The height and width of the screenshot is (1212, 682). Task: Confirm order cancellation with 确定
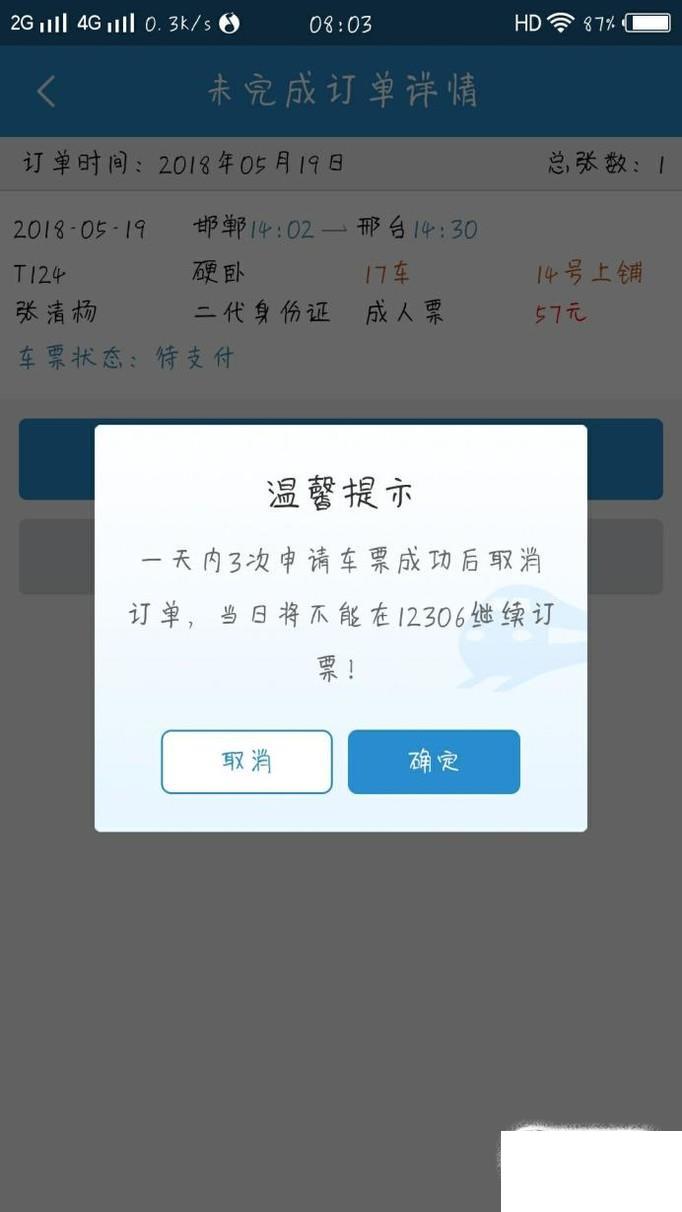433,762
